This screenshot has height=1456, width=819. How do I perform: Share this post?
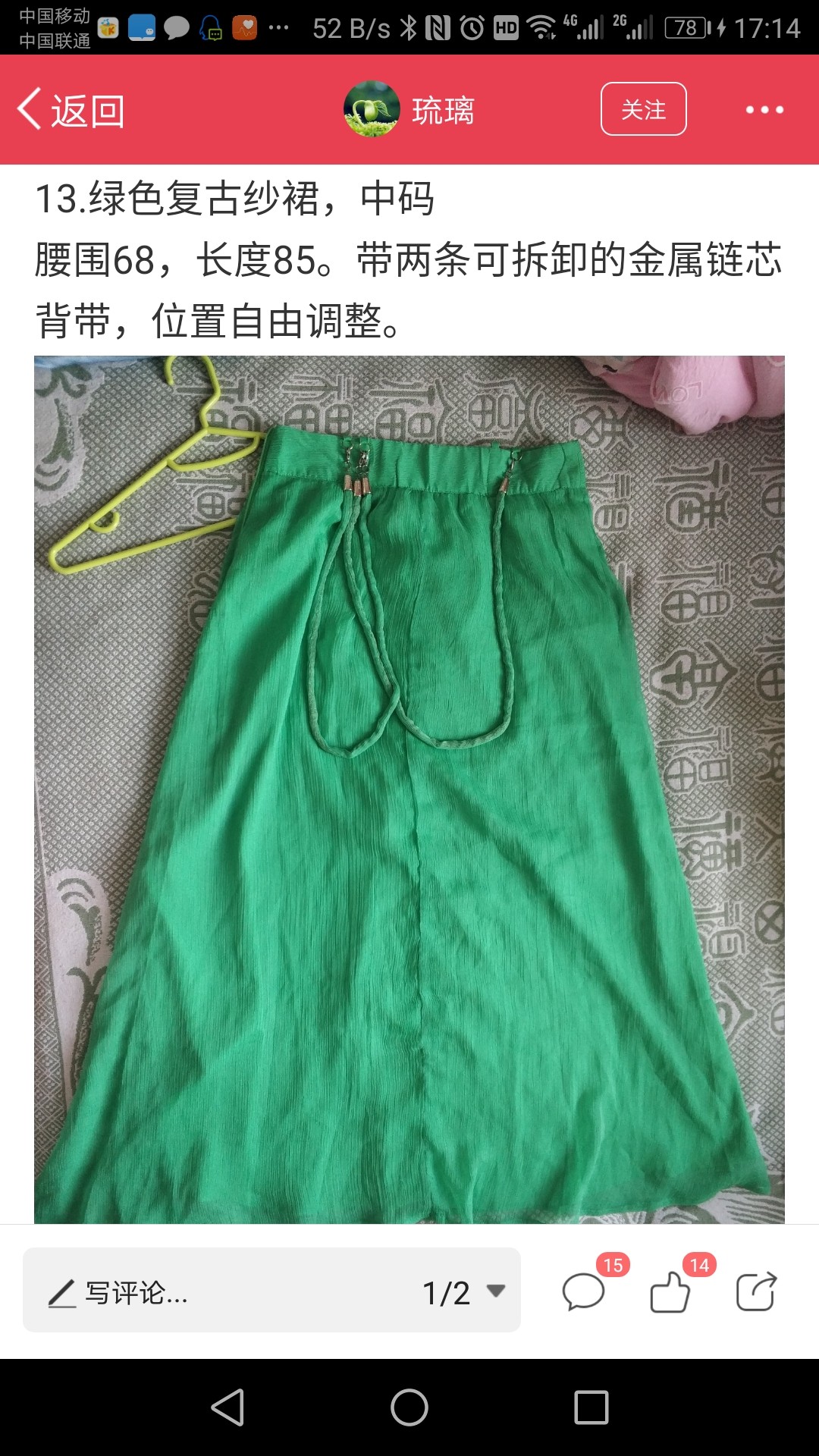pos(757,1291)
